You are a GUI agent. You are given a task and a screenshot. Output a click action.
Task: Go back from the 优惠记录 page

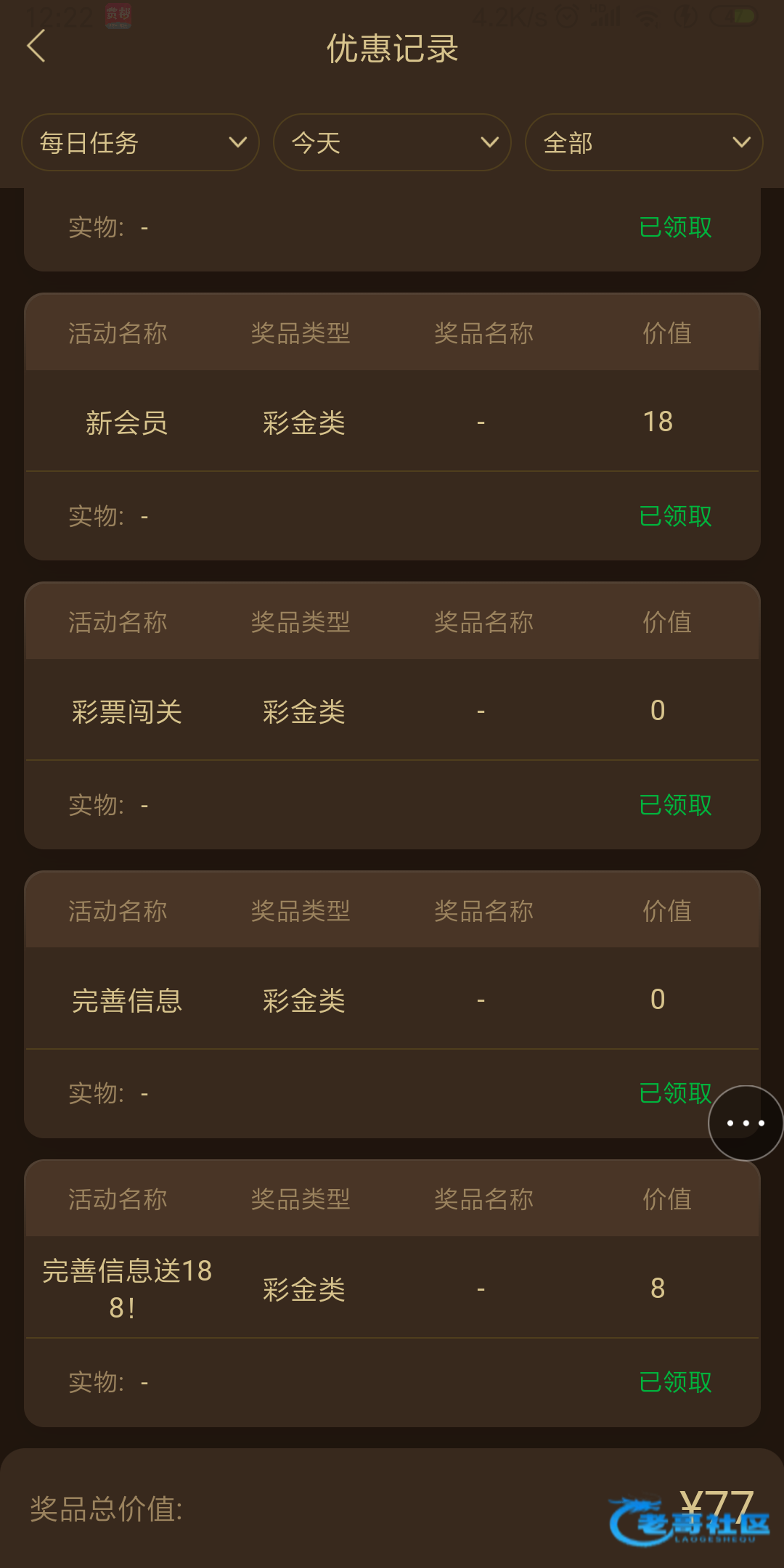tap(36, 46)
